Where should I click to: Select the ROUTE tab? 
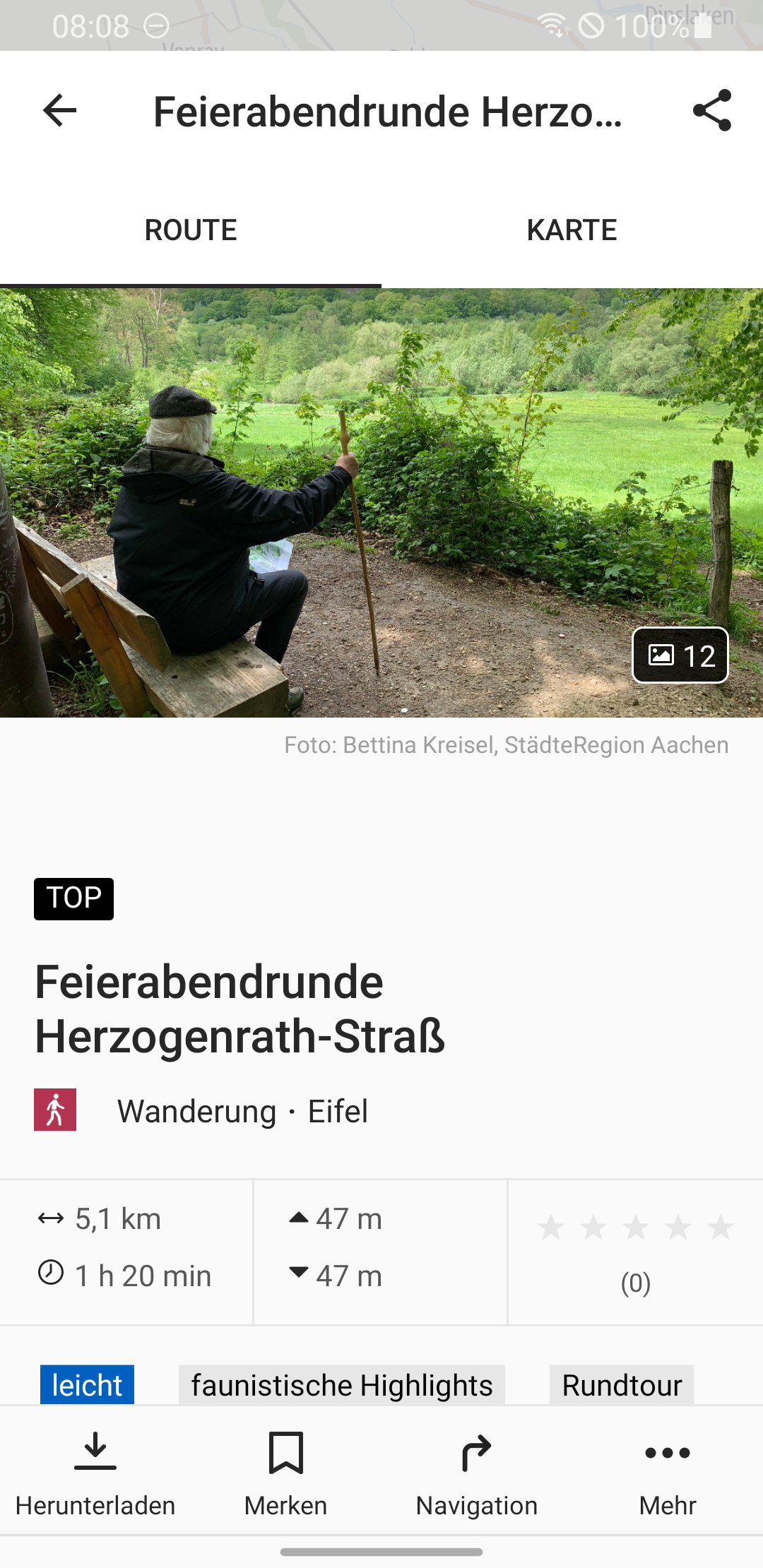[x=191, y=230]
